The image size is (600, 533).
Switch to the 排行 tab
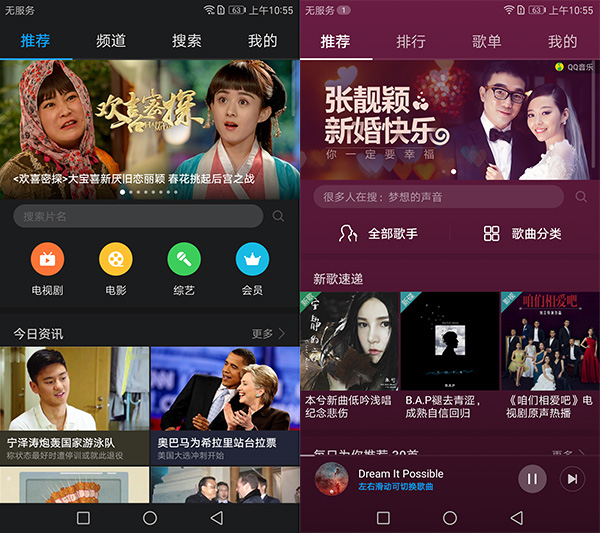[411, 42]
